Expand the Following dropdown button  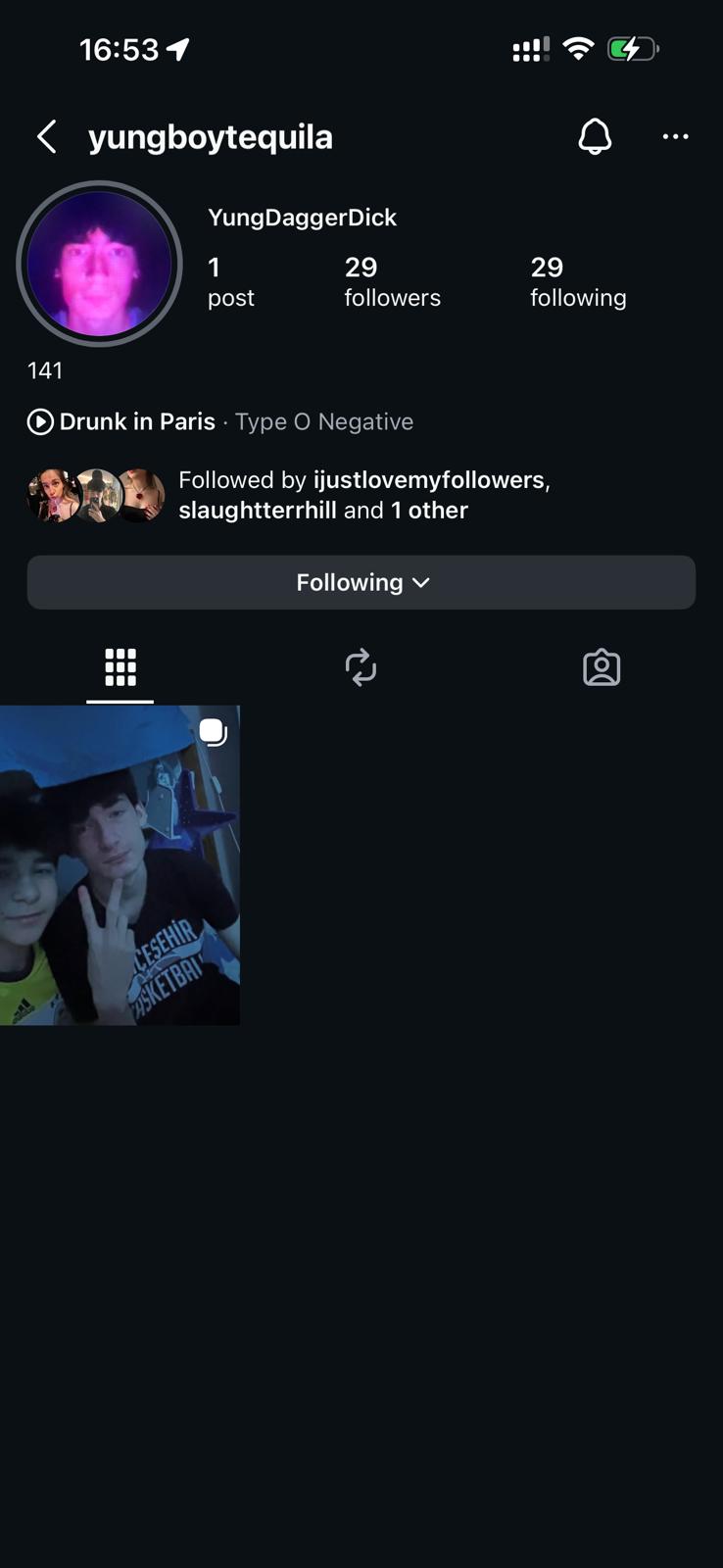(361, 582)
